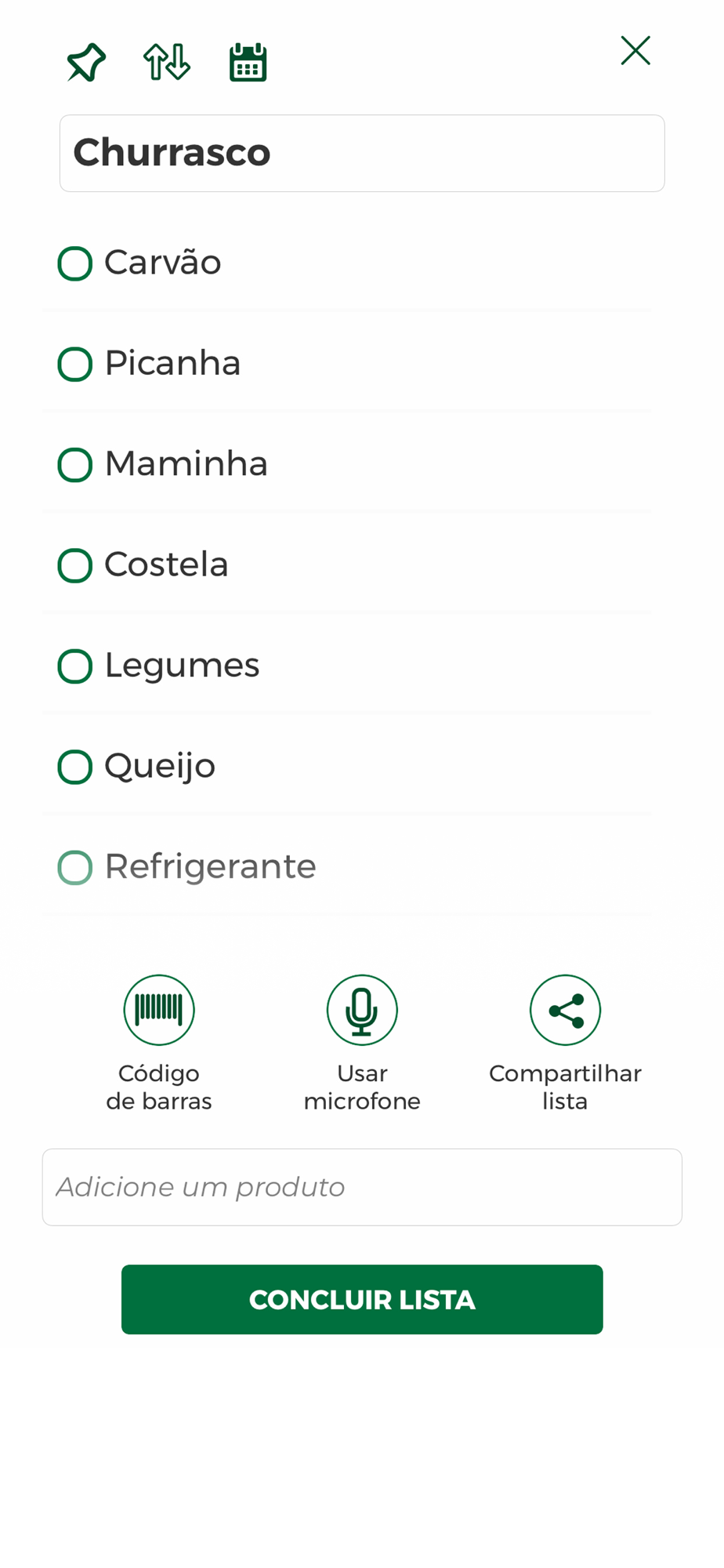The image size is (724, 1568).
Task: Pin the Churrasco list
Action: 86,63
